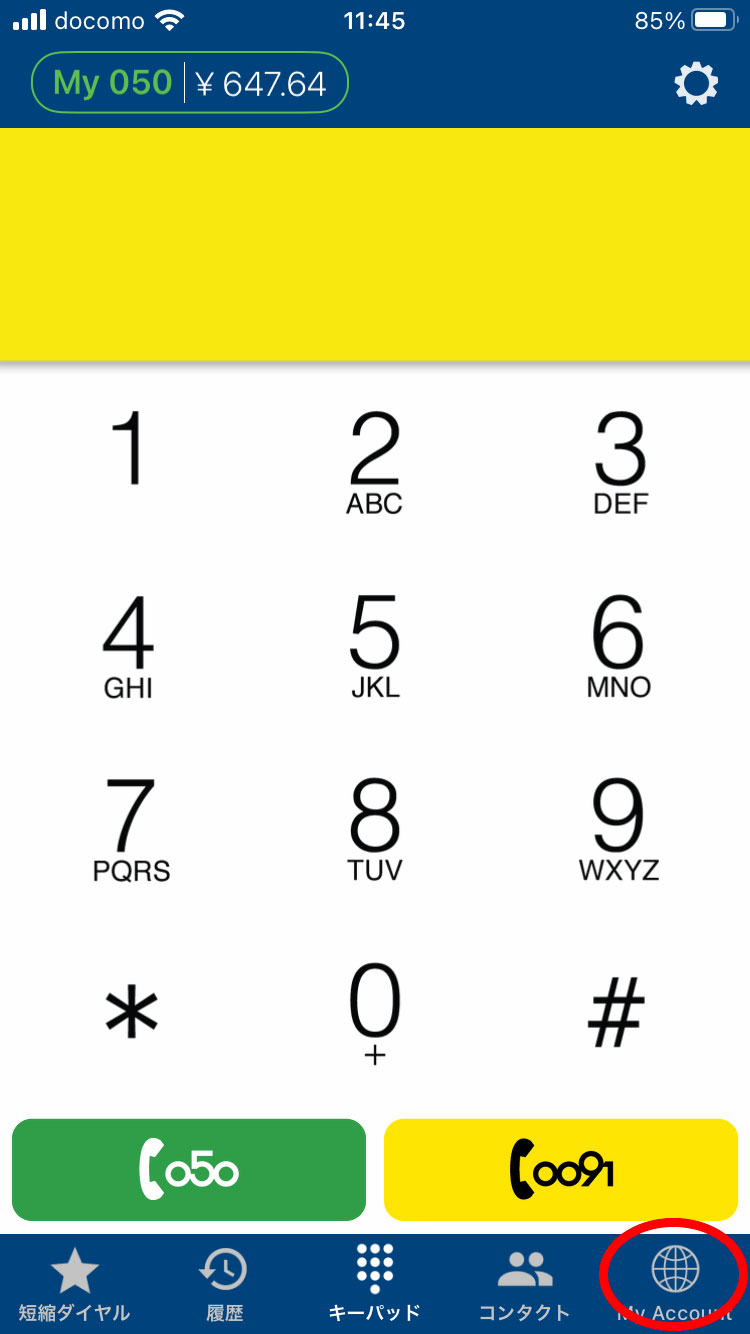Viewport: 750px width, 1334px height.
Task: Open the 履歴 history tab
Action: tap(224, 1285)
